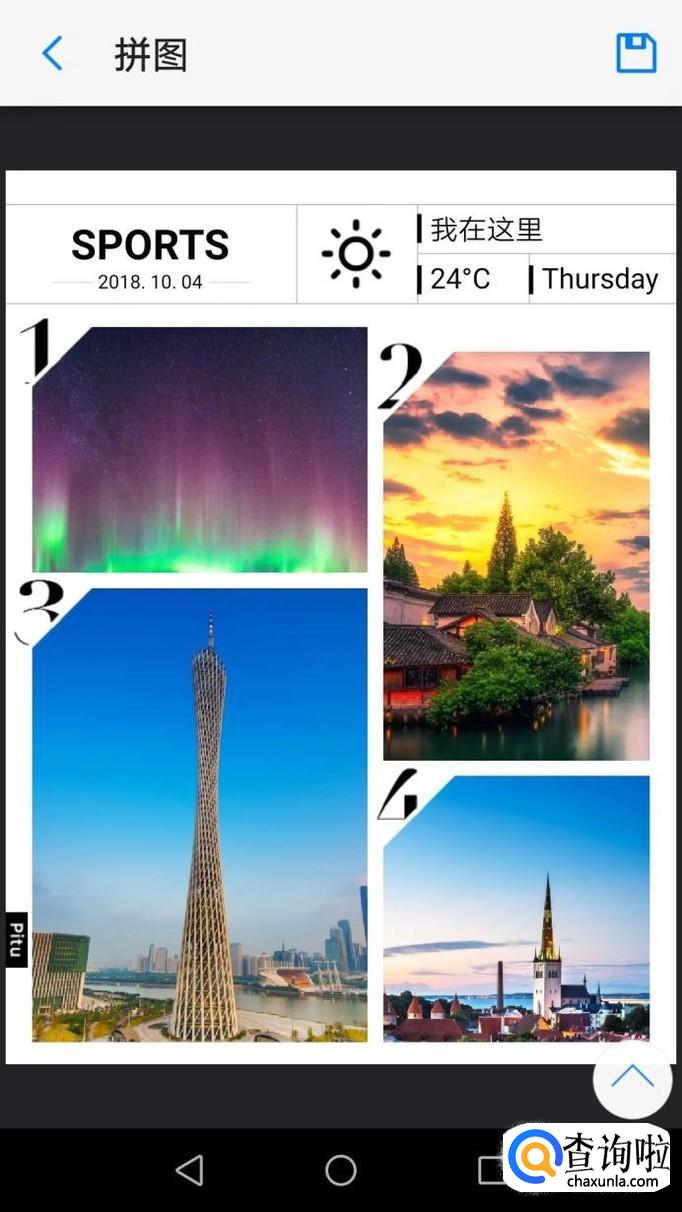Screen dimensions: 682x1212
Task: Expand the panel with the up-chevron button
Action: tap(632, 1078)
